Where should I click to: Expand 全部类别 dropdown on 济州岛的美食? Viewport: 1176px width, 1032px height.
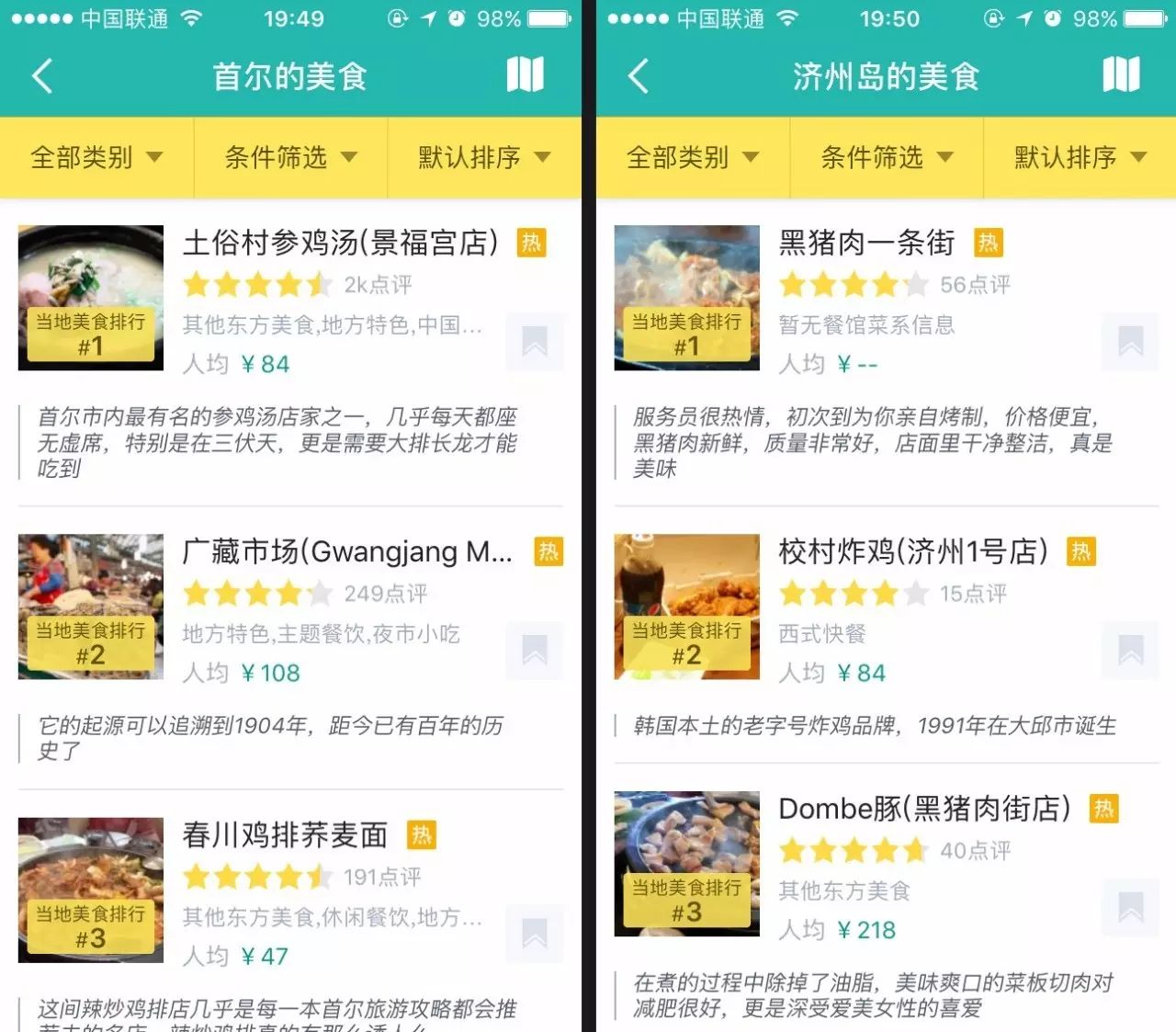693,157
